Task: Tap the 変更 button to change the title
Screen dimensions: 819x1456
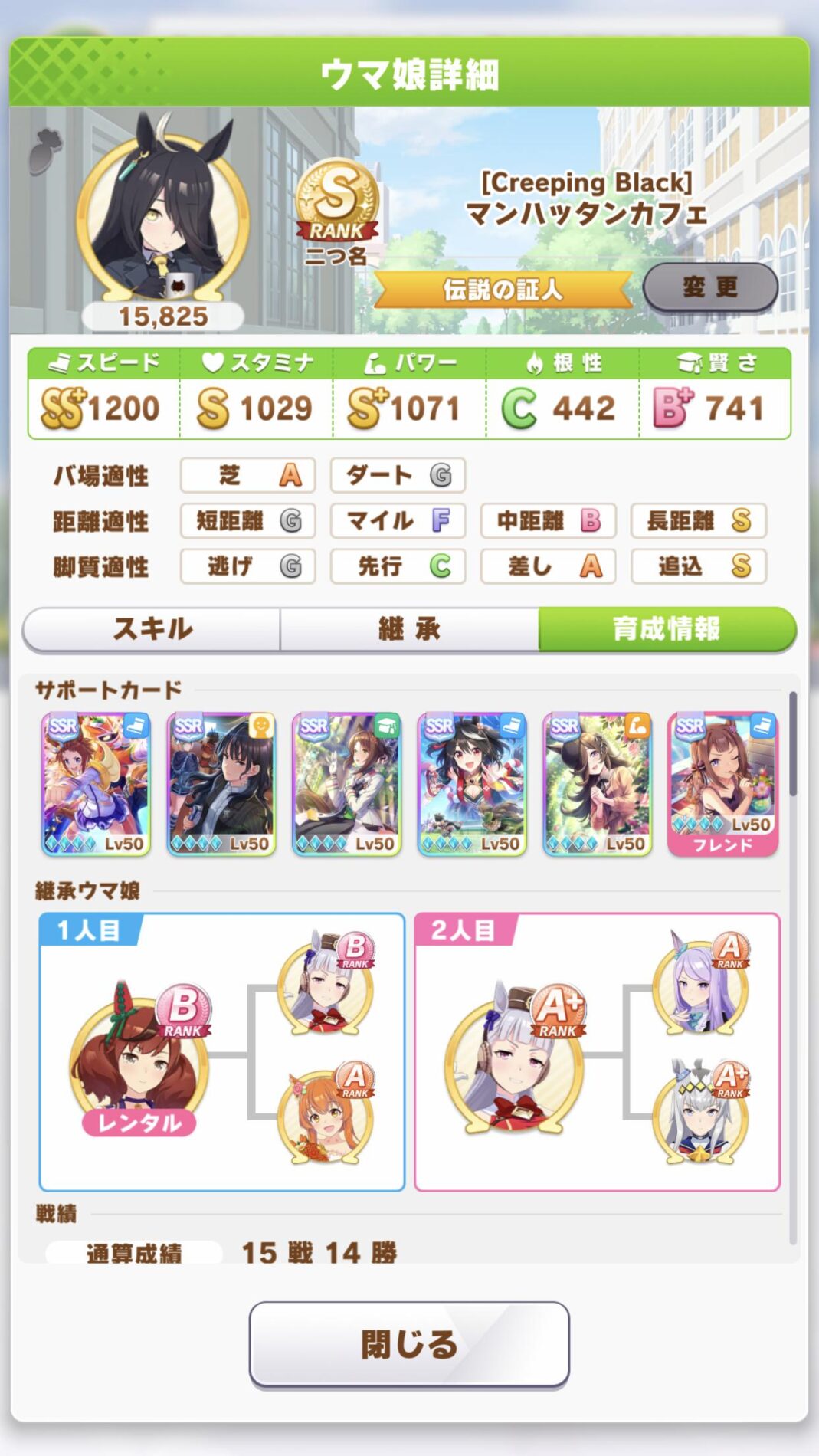Action: click(710, 287)
